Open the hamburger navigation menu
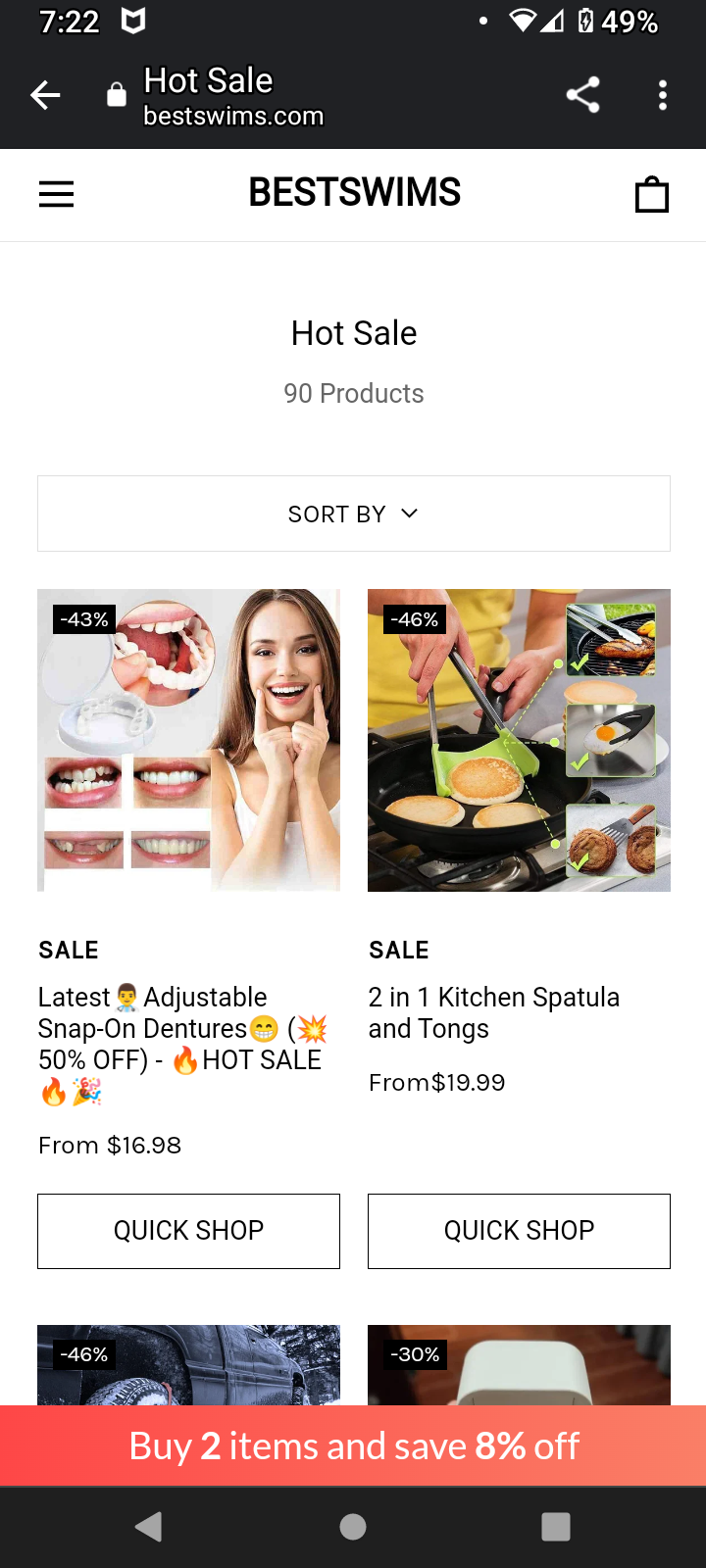 pyautogui.click(x=56, y=194)
